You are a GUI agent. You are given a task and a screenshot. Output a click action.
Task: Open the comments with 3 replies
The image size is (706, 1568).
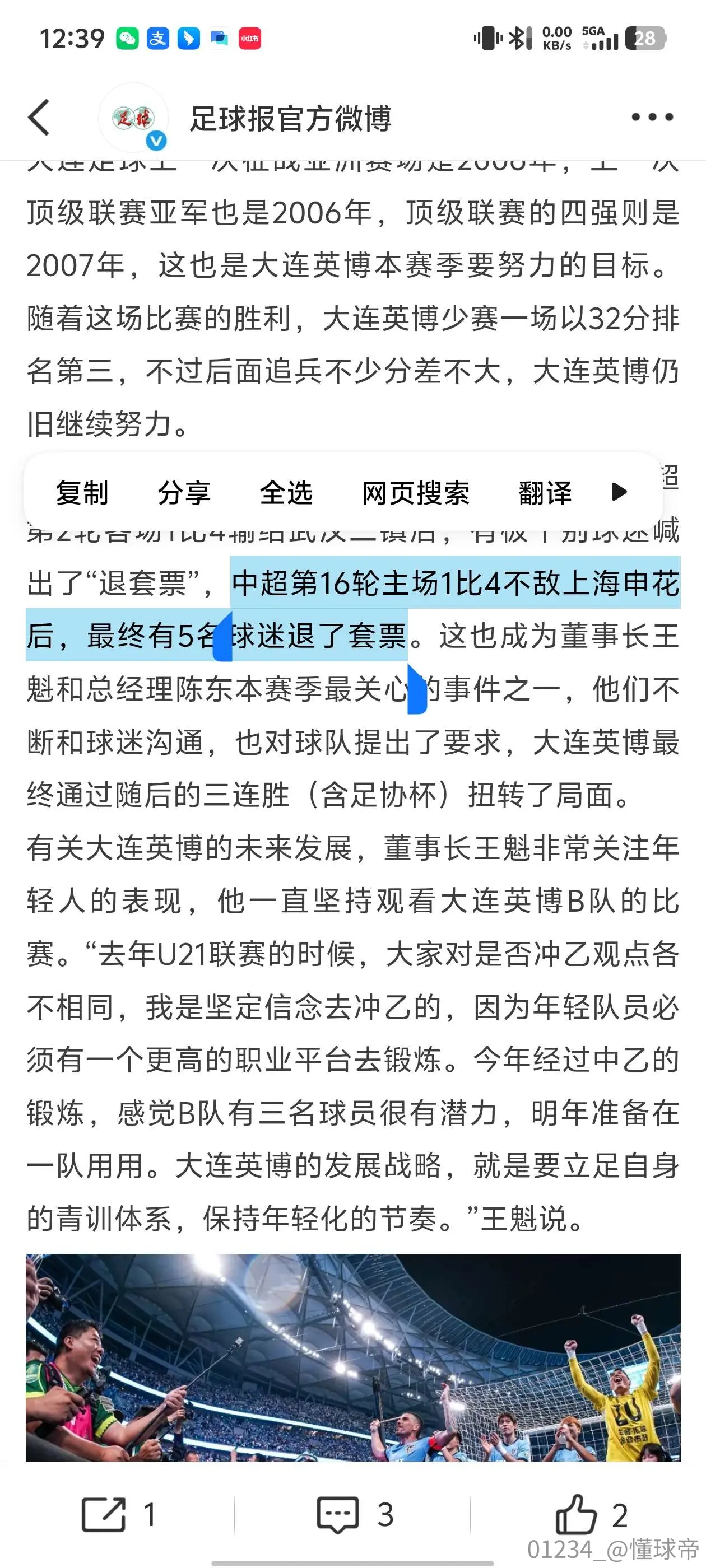coord(355,1514)
